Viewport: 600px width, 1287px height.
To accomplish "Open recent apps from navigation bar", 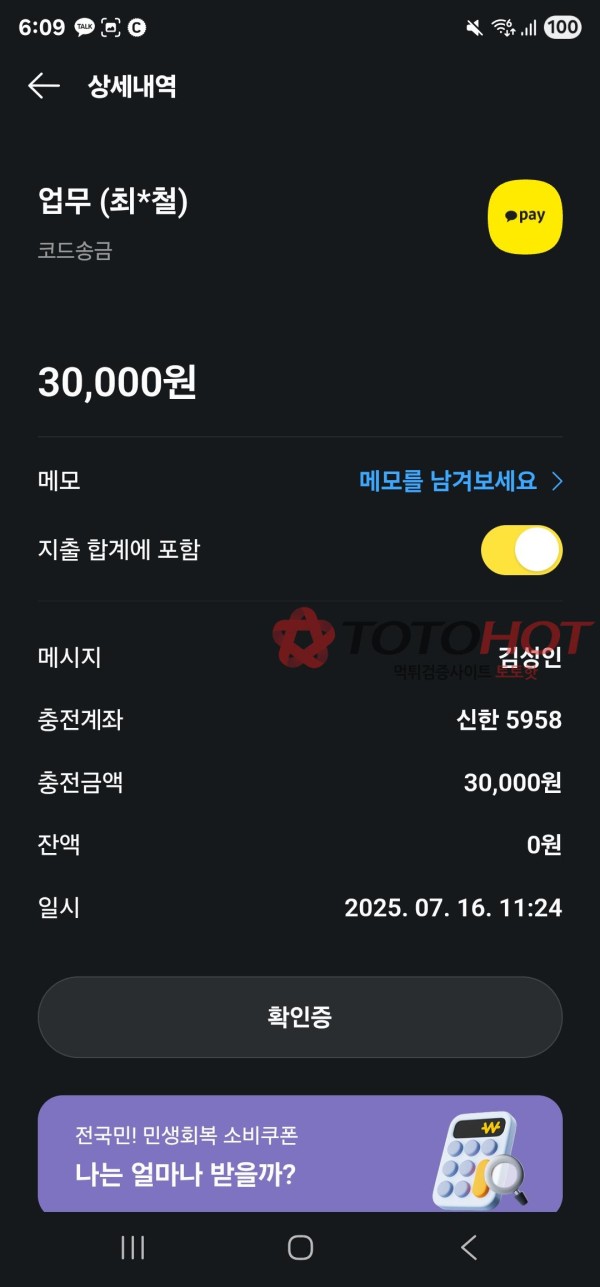I will (x=132, y=1247).
